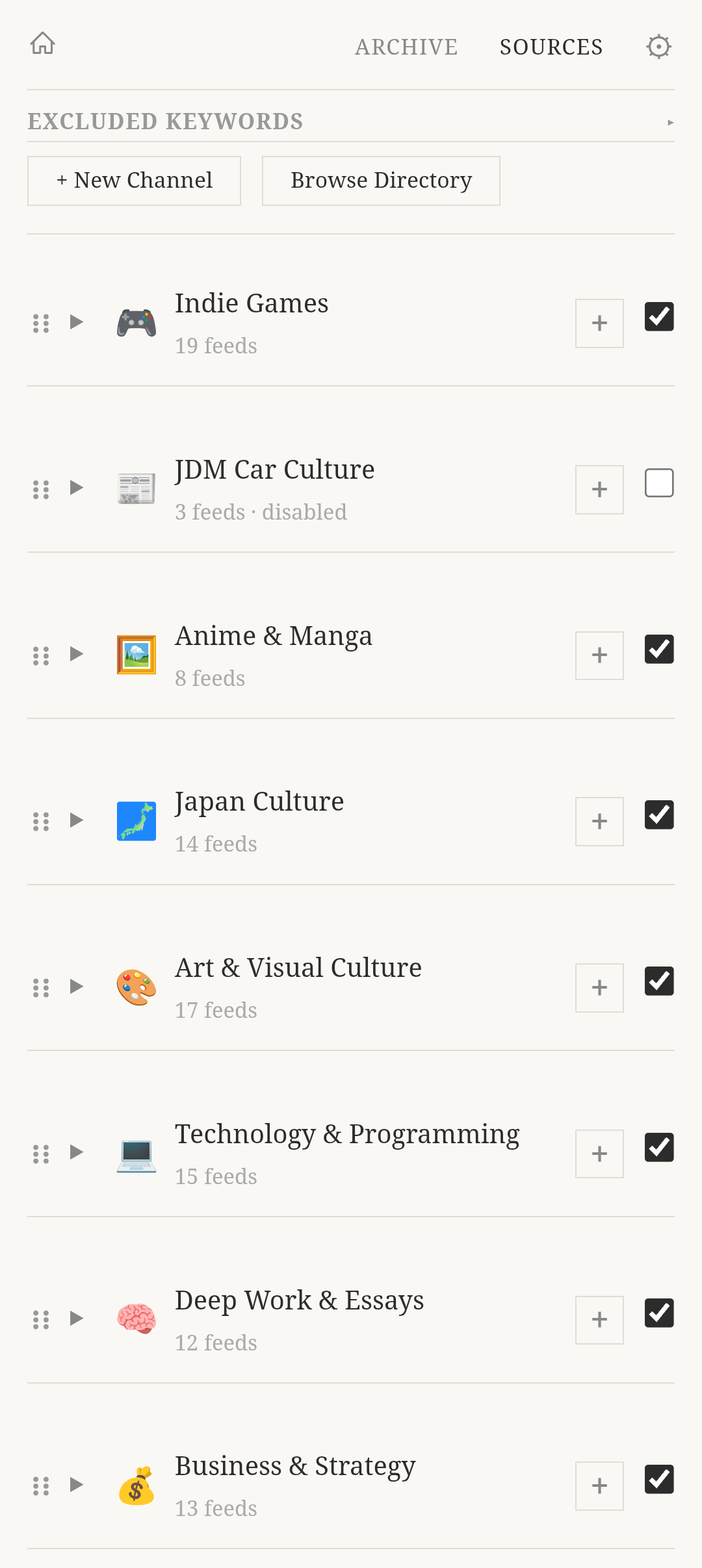This screenshot has height=1568, width=702.
Task: Open the settings gear
Action: tap(658, 46)
